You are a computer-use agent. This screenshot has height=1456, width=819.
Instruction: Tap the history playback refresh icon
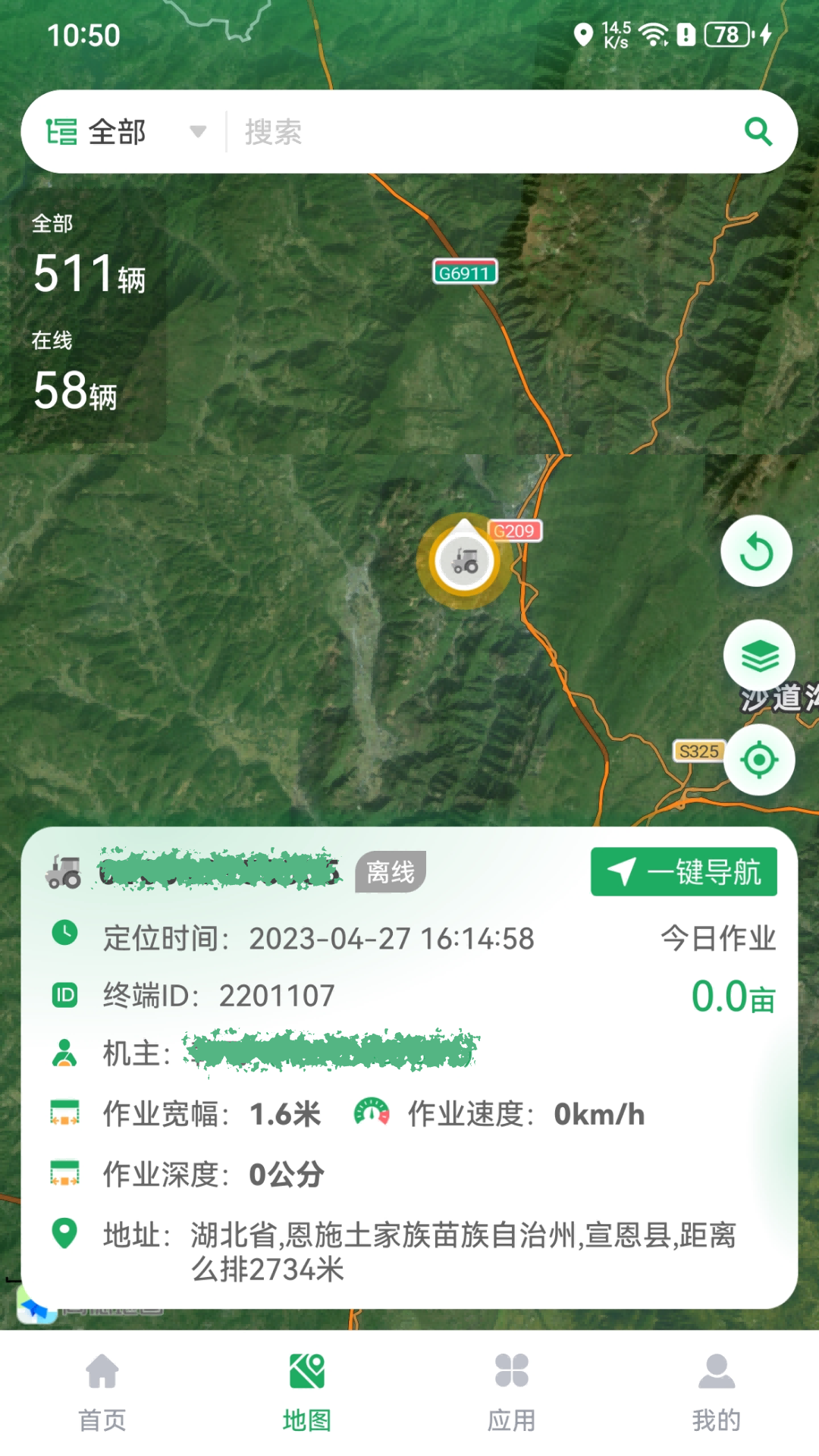coord(757,551)
